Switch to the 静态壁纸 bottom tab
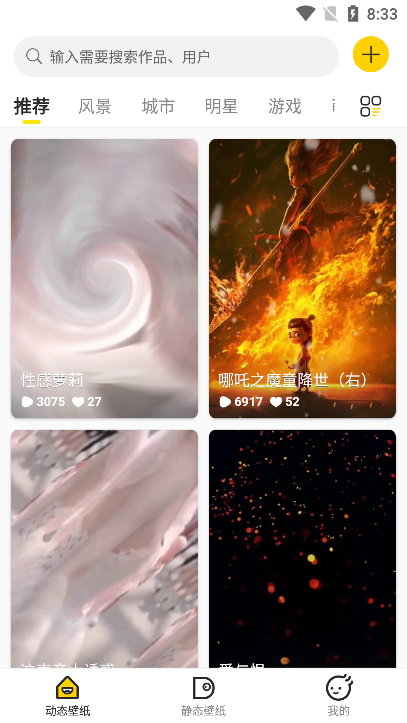Screen dimensions: 407x723 (203, 696)
